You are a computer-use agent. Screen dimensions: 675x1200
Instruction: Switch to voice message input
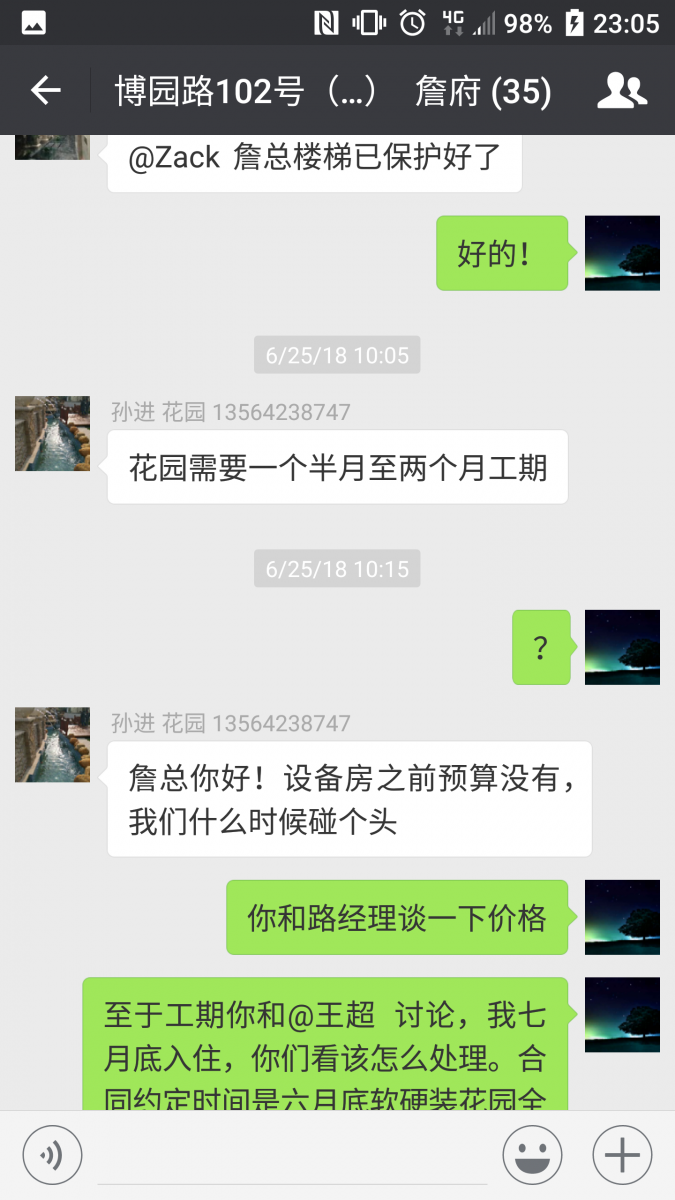[x=51, y=1156]
